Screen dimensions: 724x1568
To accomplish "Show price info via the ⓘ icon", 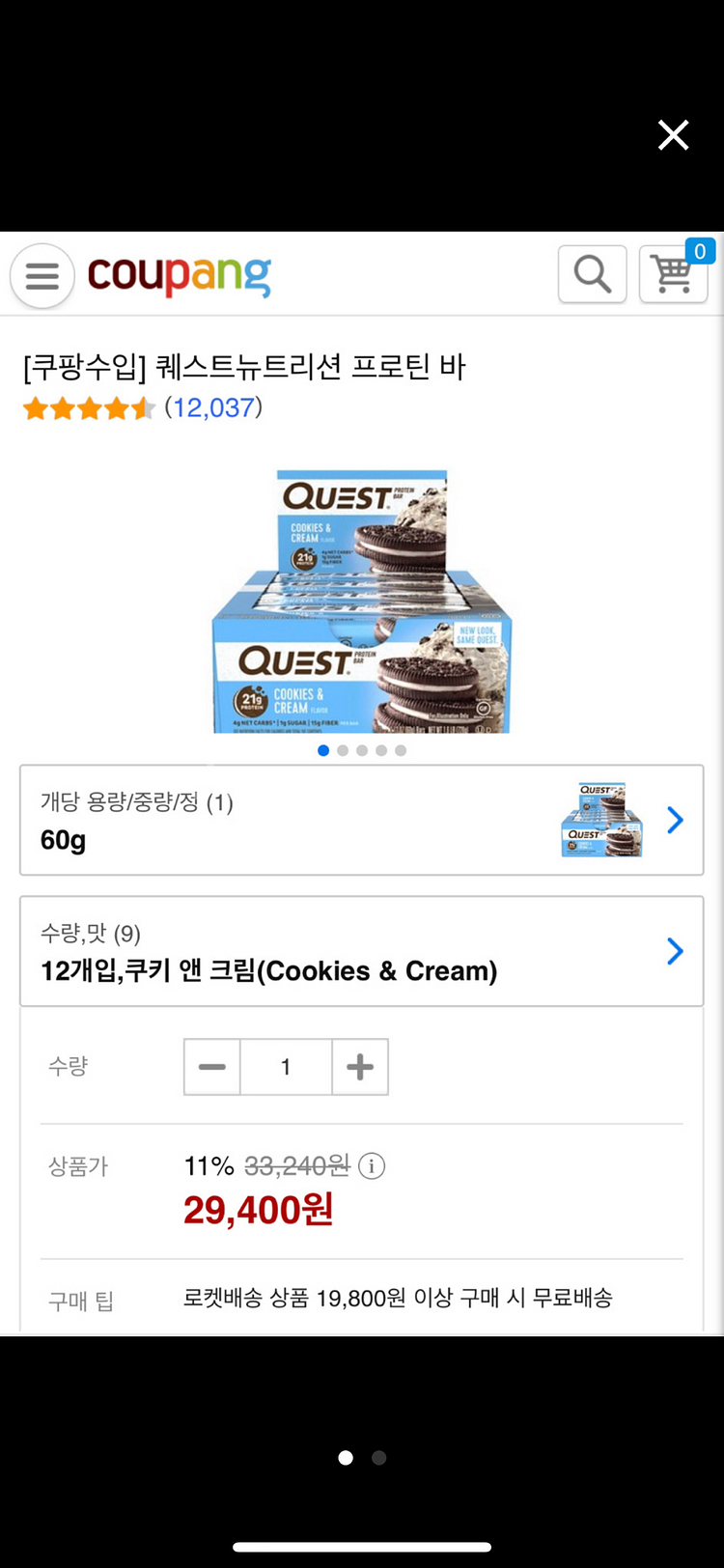I will (x=372, y=1166).
